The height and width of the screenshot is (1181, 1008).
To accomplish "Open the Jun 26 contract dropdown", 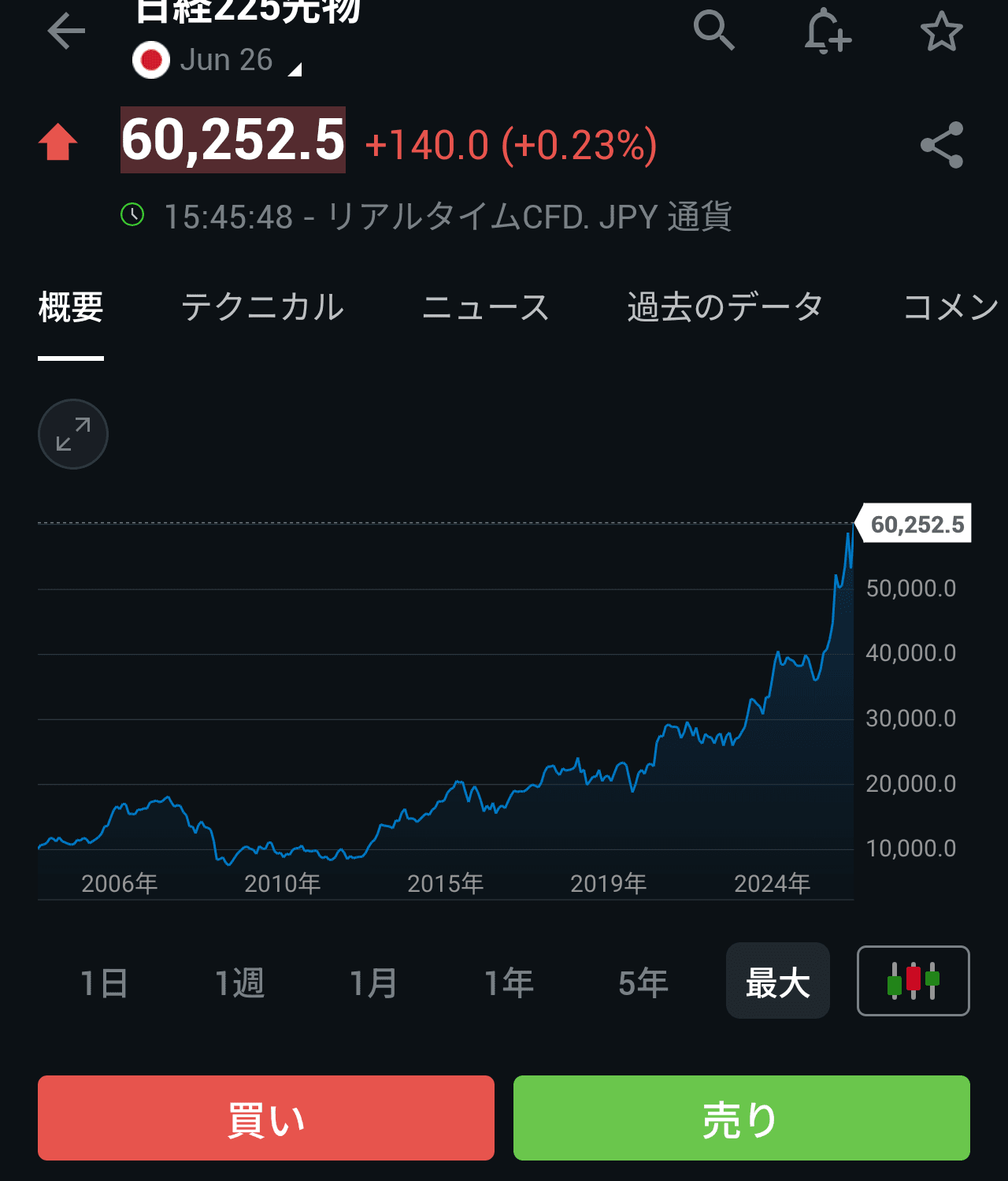I will click(x=228, y=61).
